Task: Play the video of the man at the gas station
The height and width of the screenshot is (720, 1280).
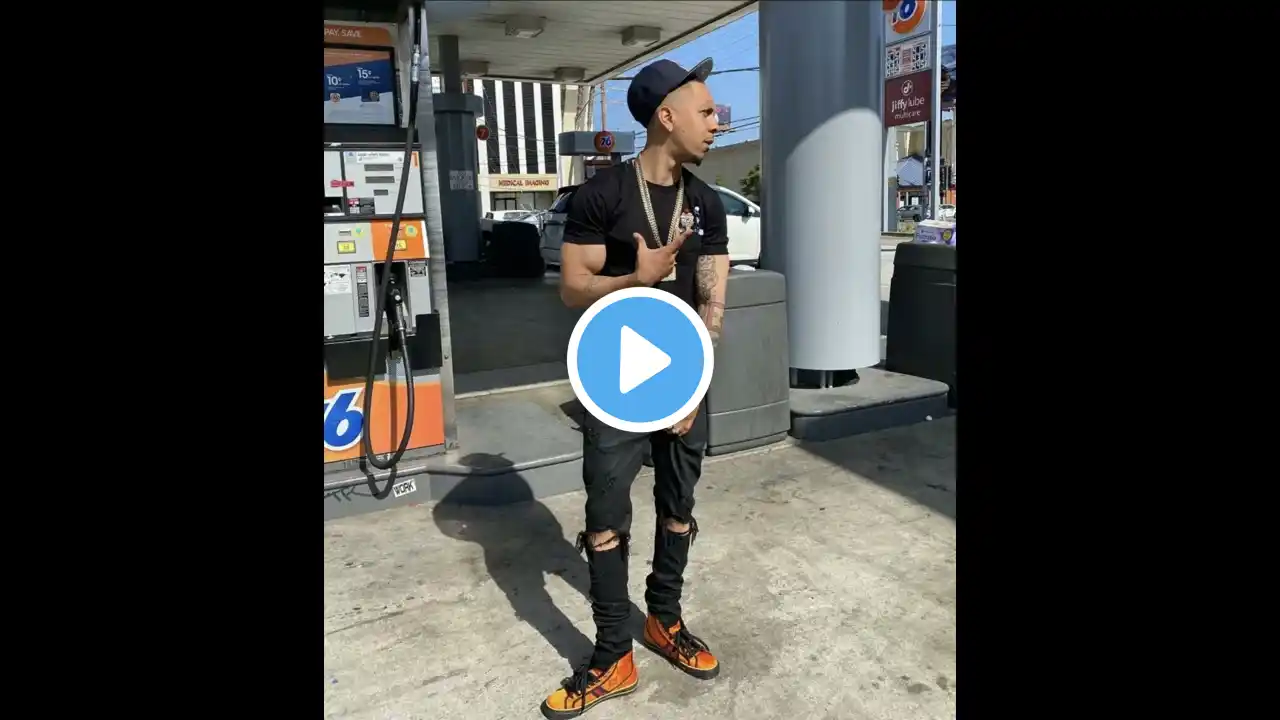Action: coord(640,360)
